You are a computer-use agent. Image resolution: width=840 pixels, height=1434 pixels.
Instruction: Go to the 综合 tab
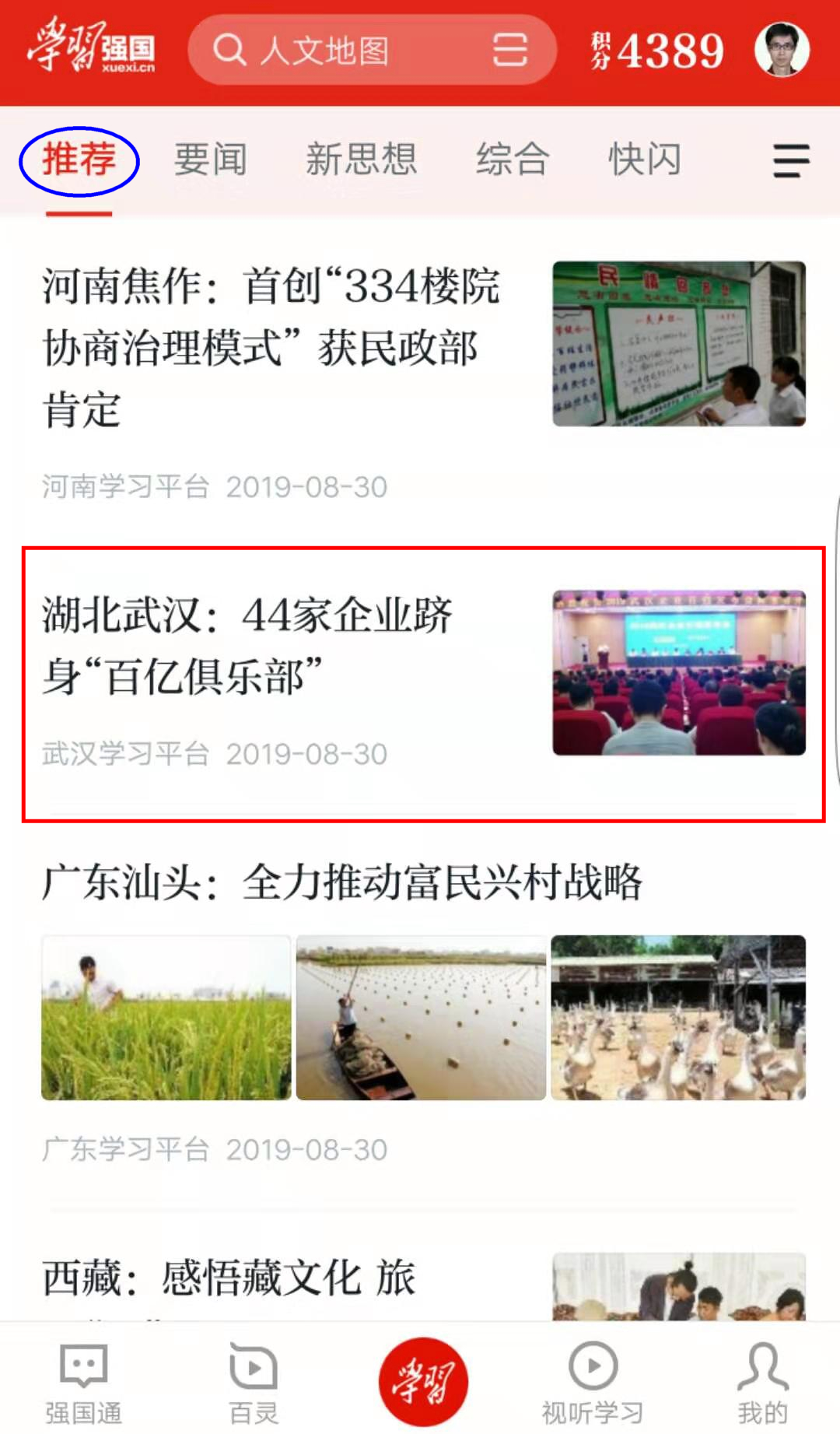click(513, 160)
